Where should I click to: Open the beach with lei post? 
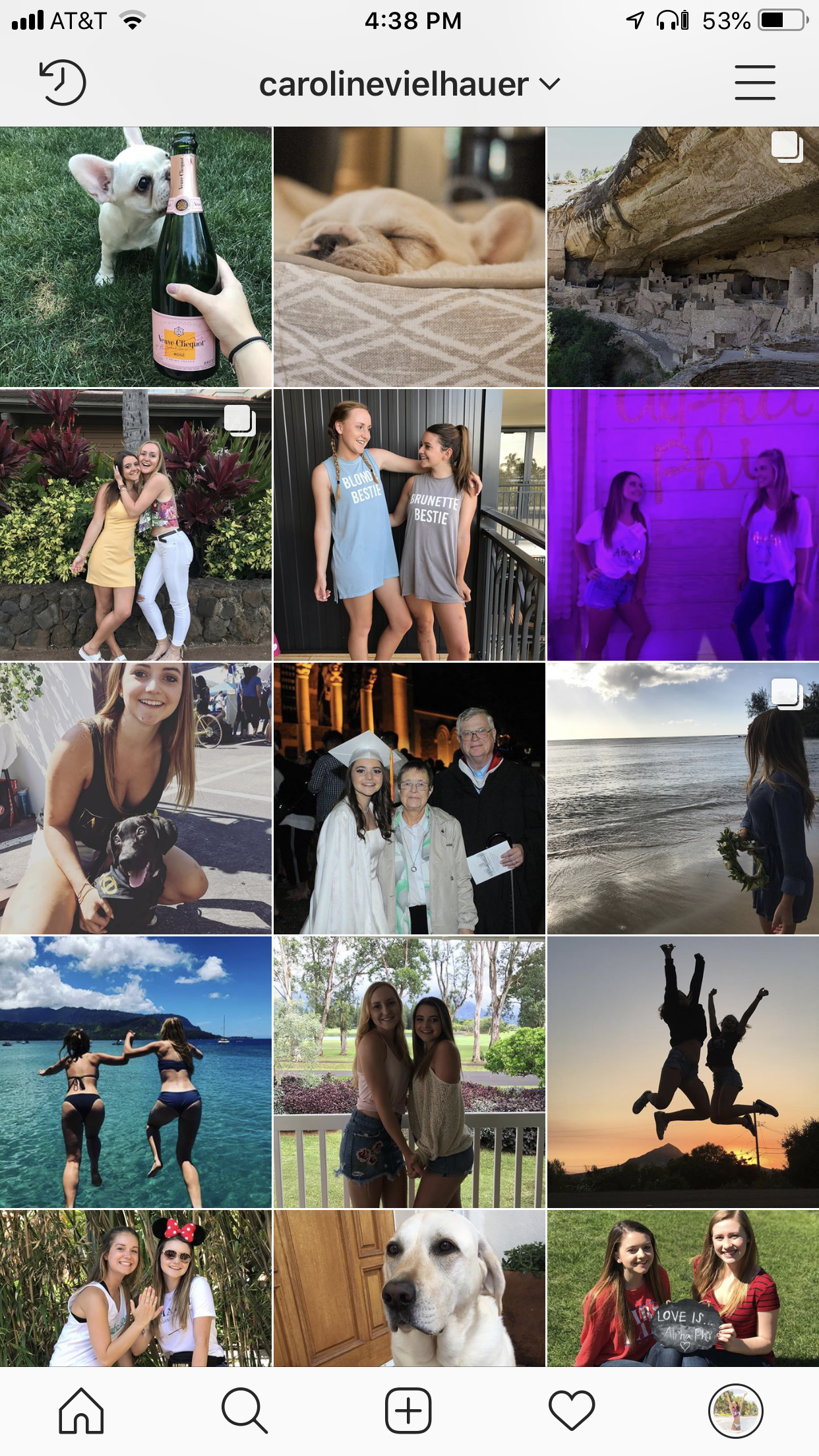pyautogui.click(x=683, y=799)
